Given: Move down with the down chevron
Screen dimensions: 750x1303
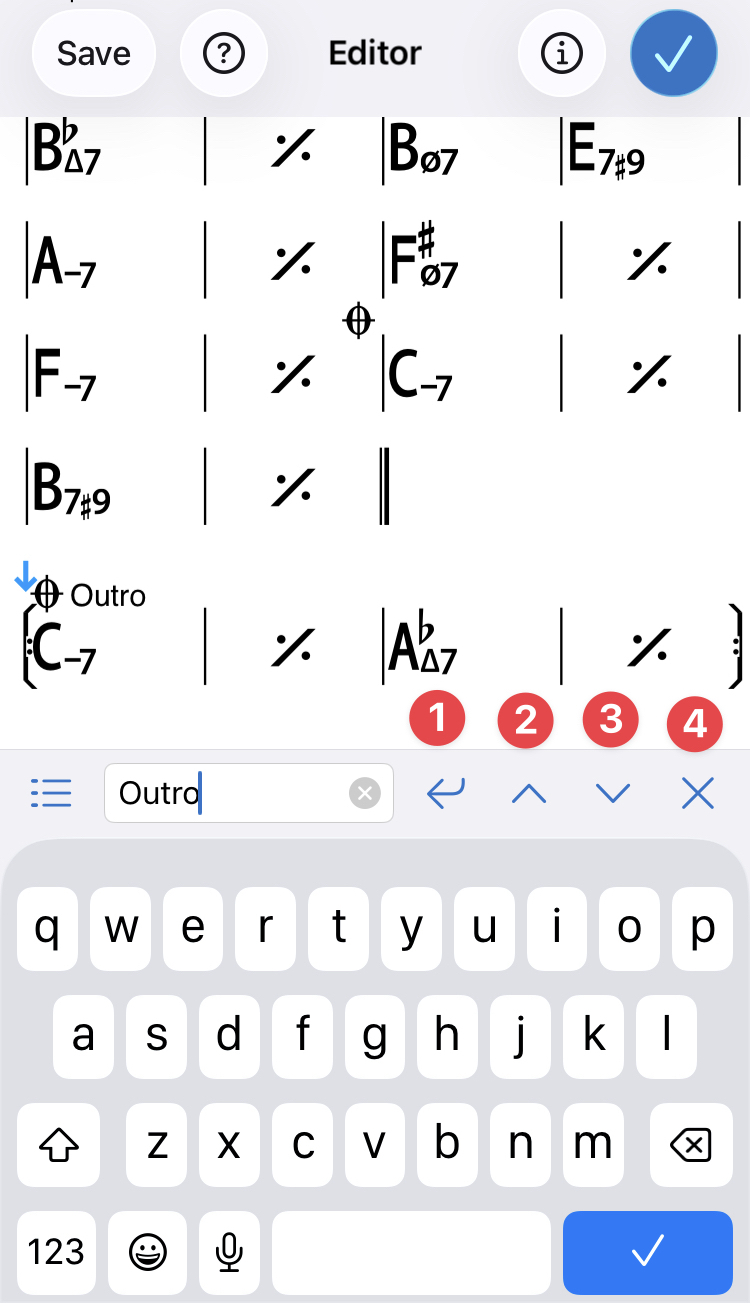Looking at the screenshot, I should (612, 793).
